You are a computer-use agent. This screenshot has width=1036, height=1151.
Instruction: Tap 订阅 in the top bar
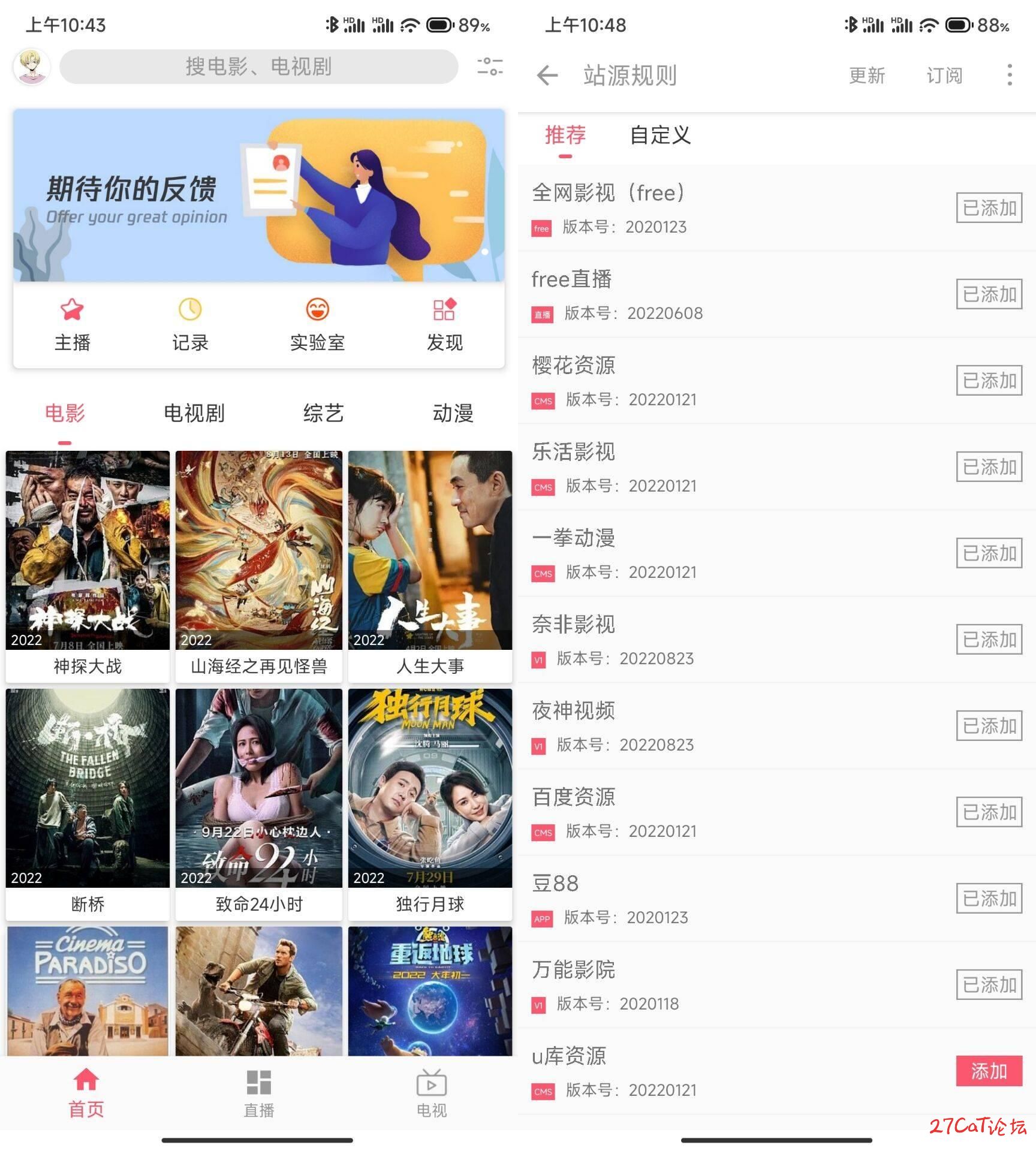(x=944, y=76)
